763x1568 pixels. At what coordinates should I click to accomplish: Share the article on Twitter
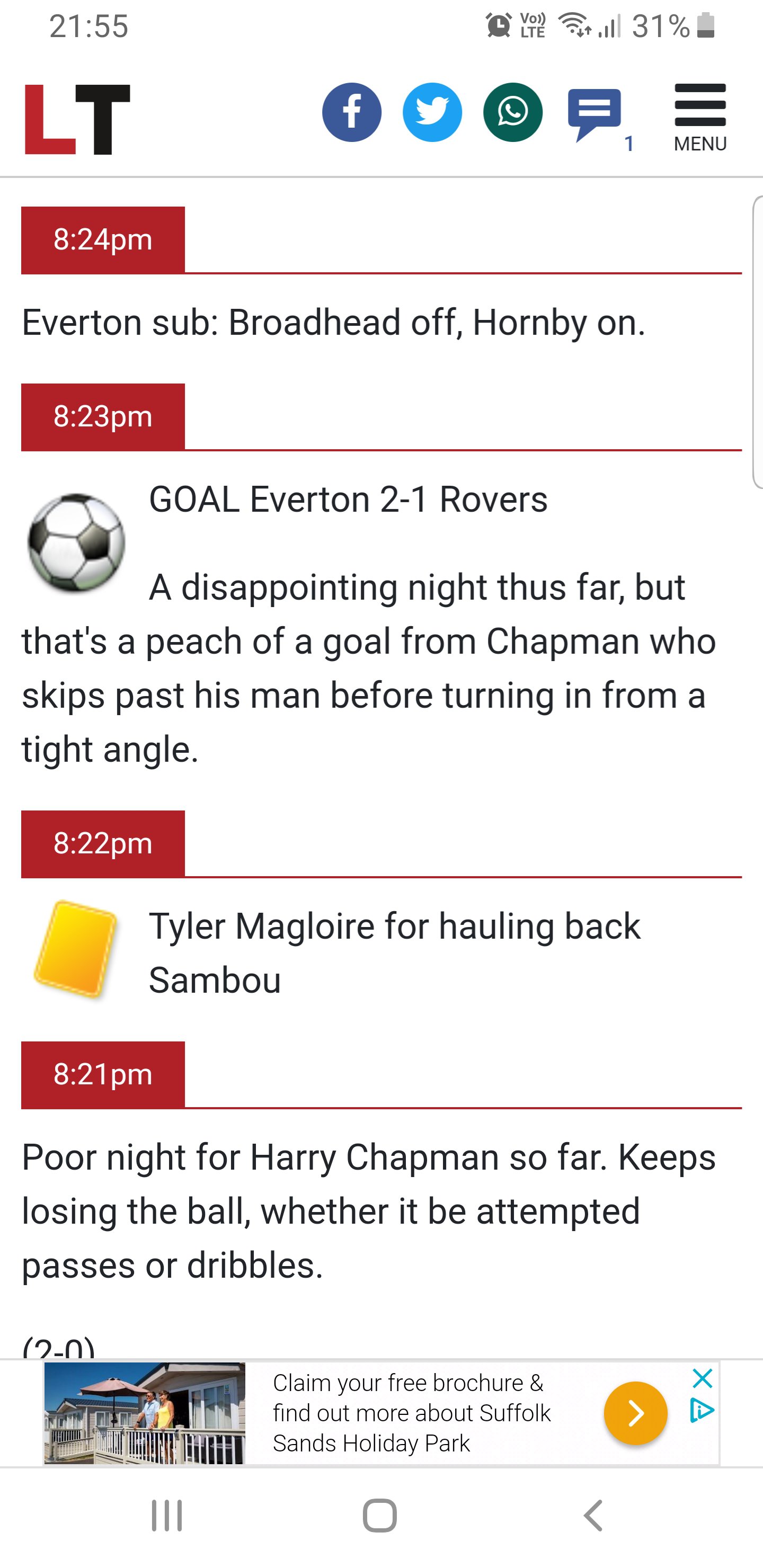pos(432,113)
